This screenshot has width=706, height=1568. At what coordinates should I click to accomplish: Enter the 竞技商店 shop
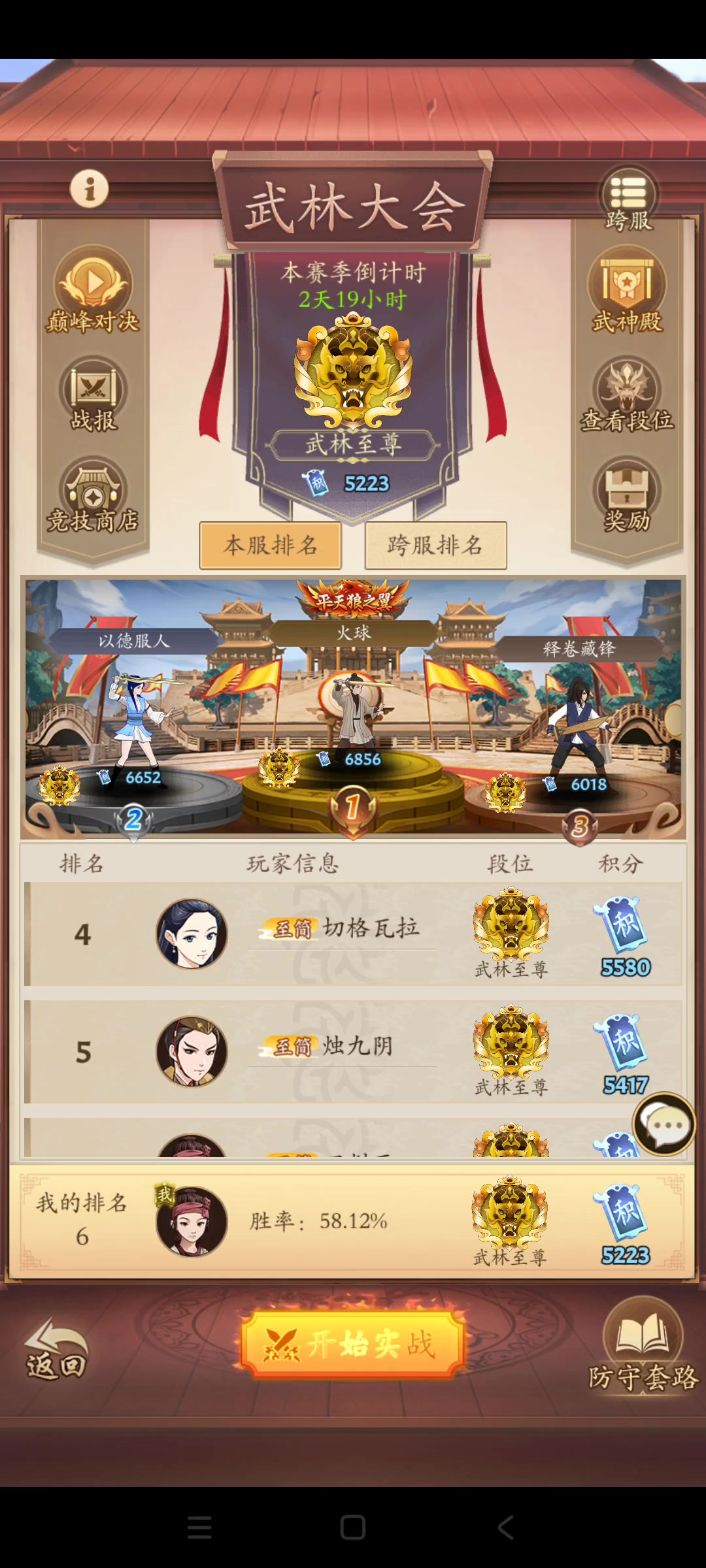pyautogui.click(x=93, y=495)
